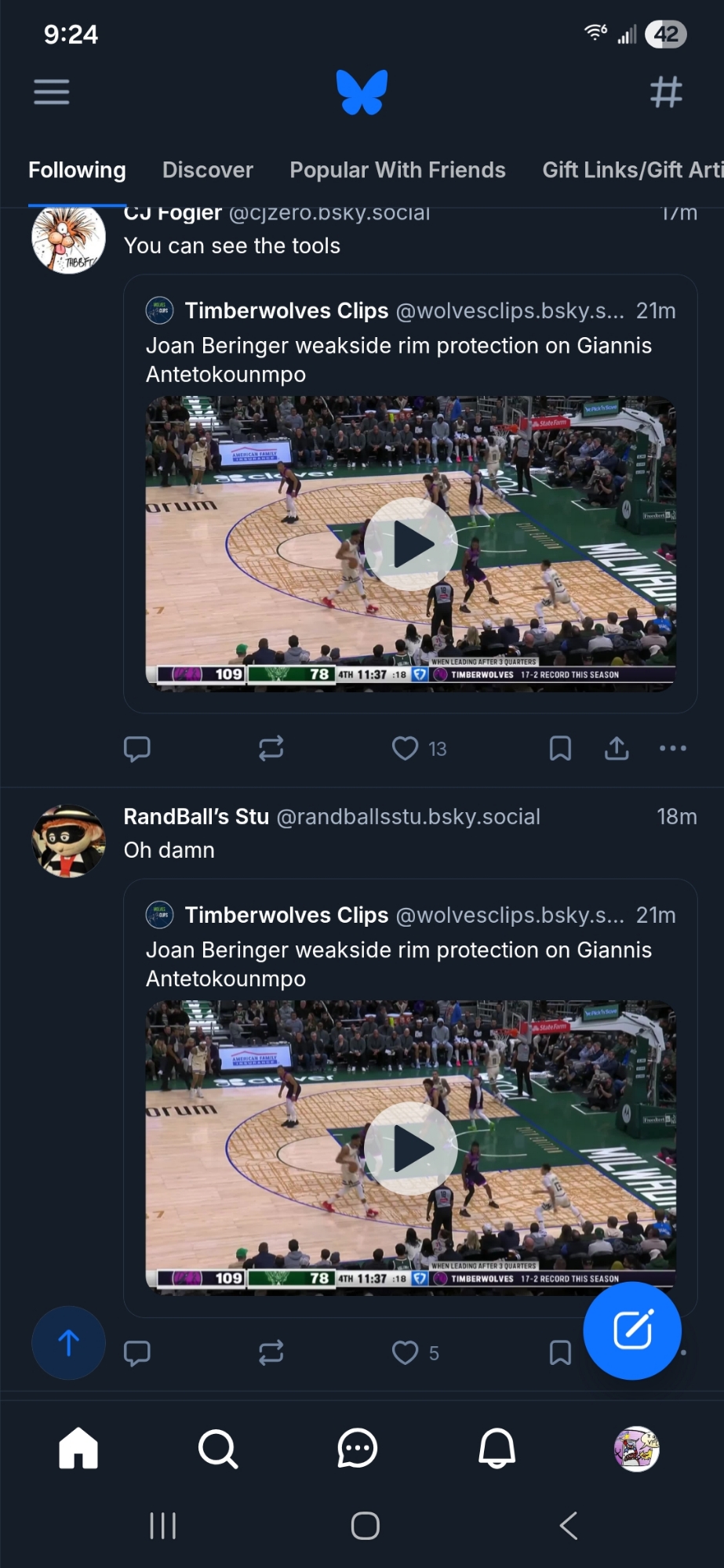Compose a new post

point(632,1330)
